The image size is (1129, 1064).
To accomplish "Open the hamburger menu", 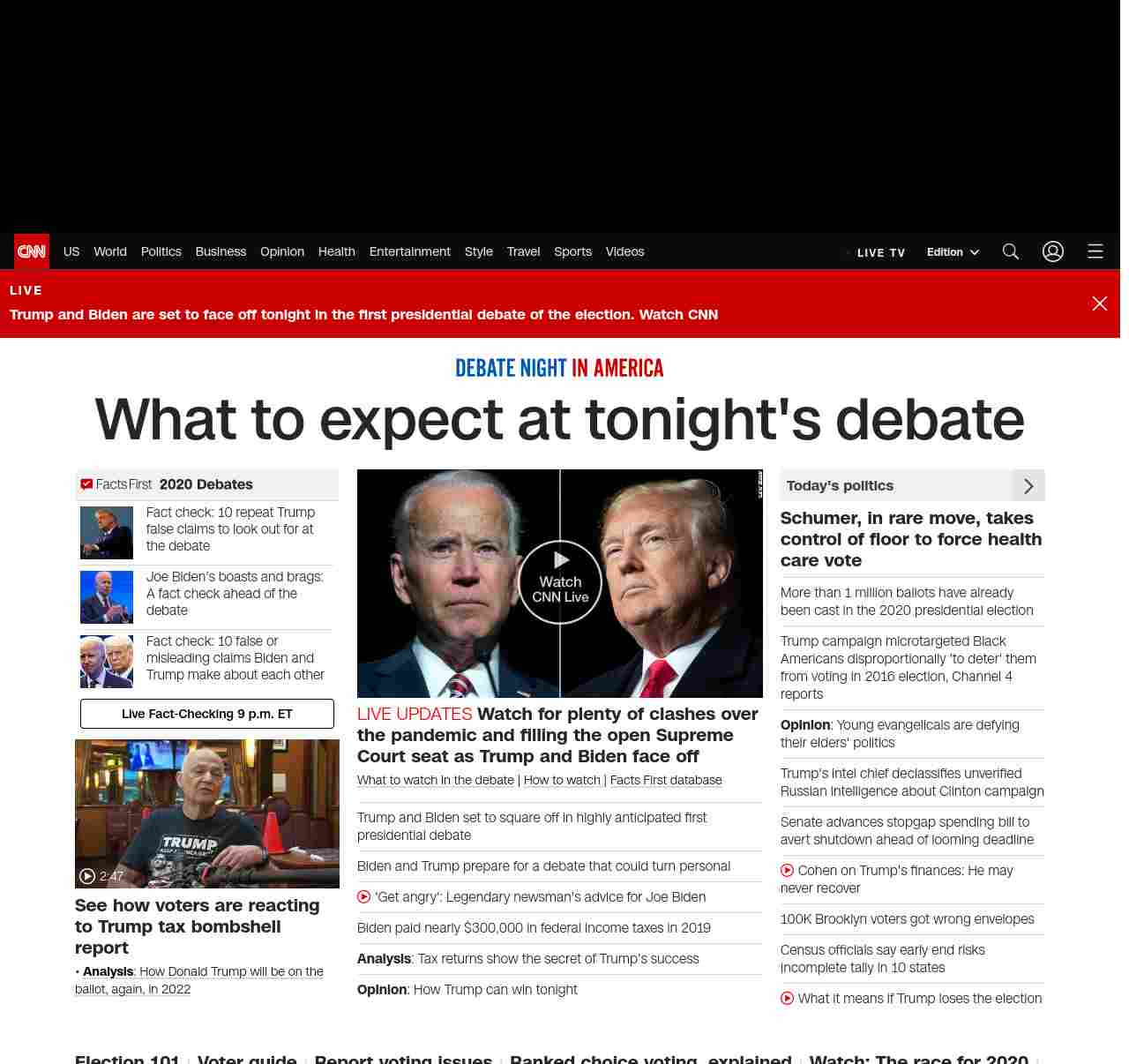I will tap(1095, 251).
